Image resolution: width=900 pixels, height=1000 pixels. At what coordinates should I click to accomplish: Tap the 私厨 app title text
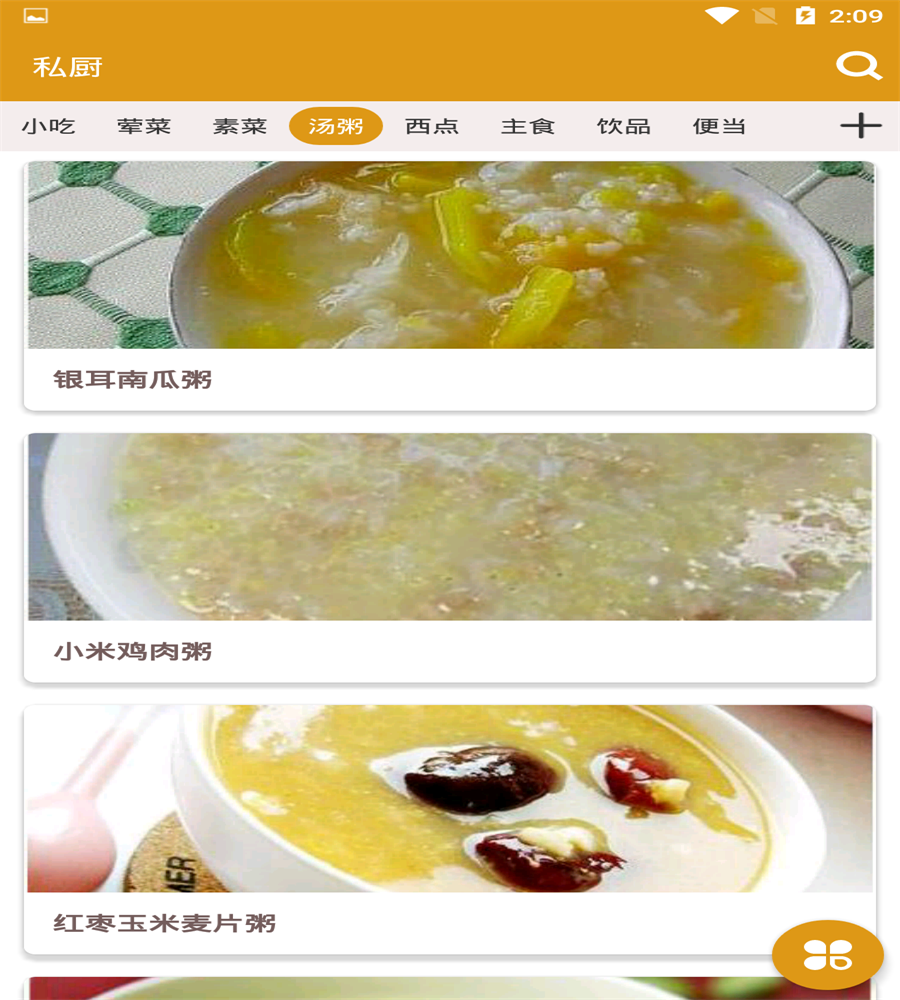tap(65, 67)
